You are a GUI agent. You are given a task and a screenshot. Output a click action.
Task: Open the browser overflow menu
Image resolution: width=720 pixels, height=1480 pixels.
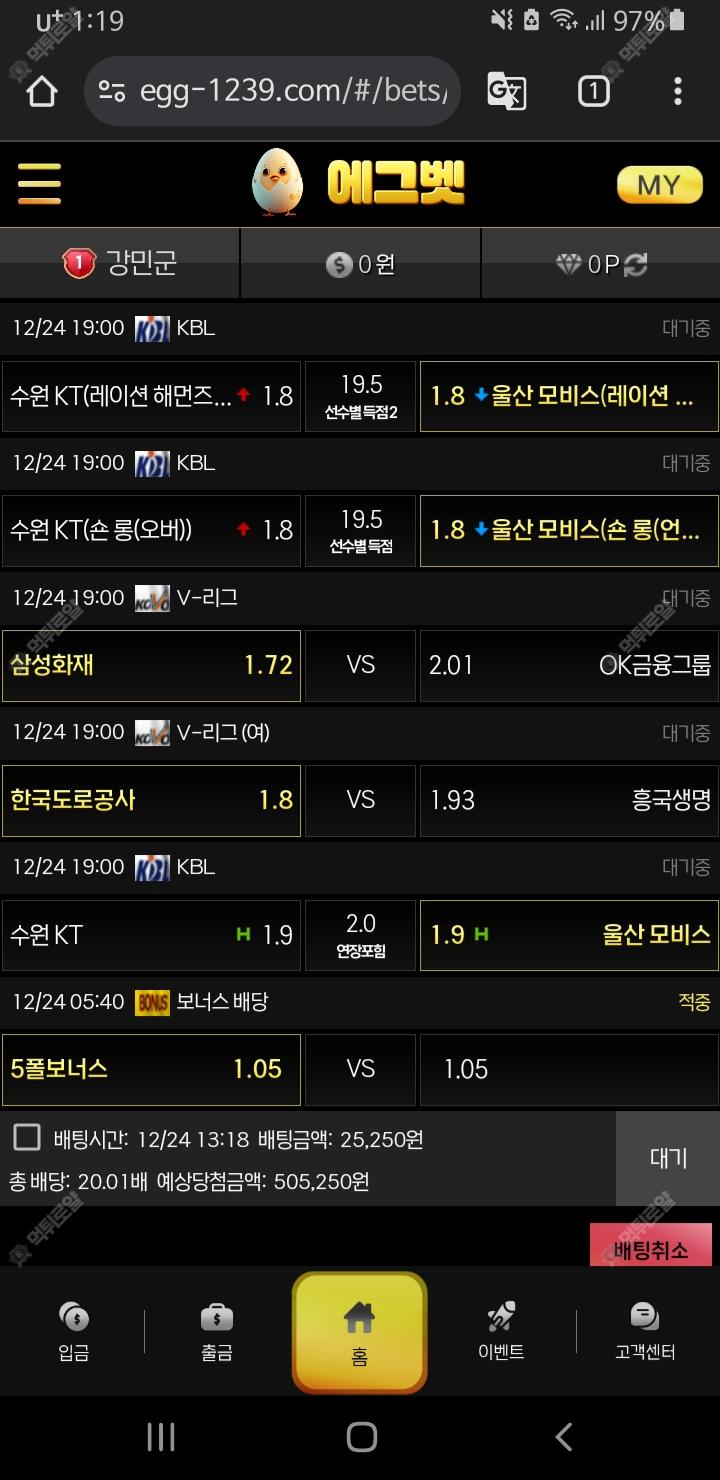(x=677, y=92)
